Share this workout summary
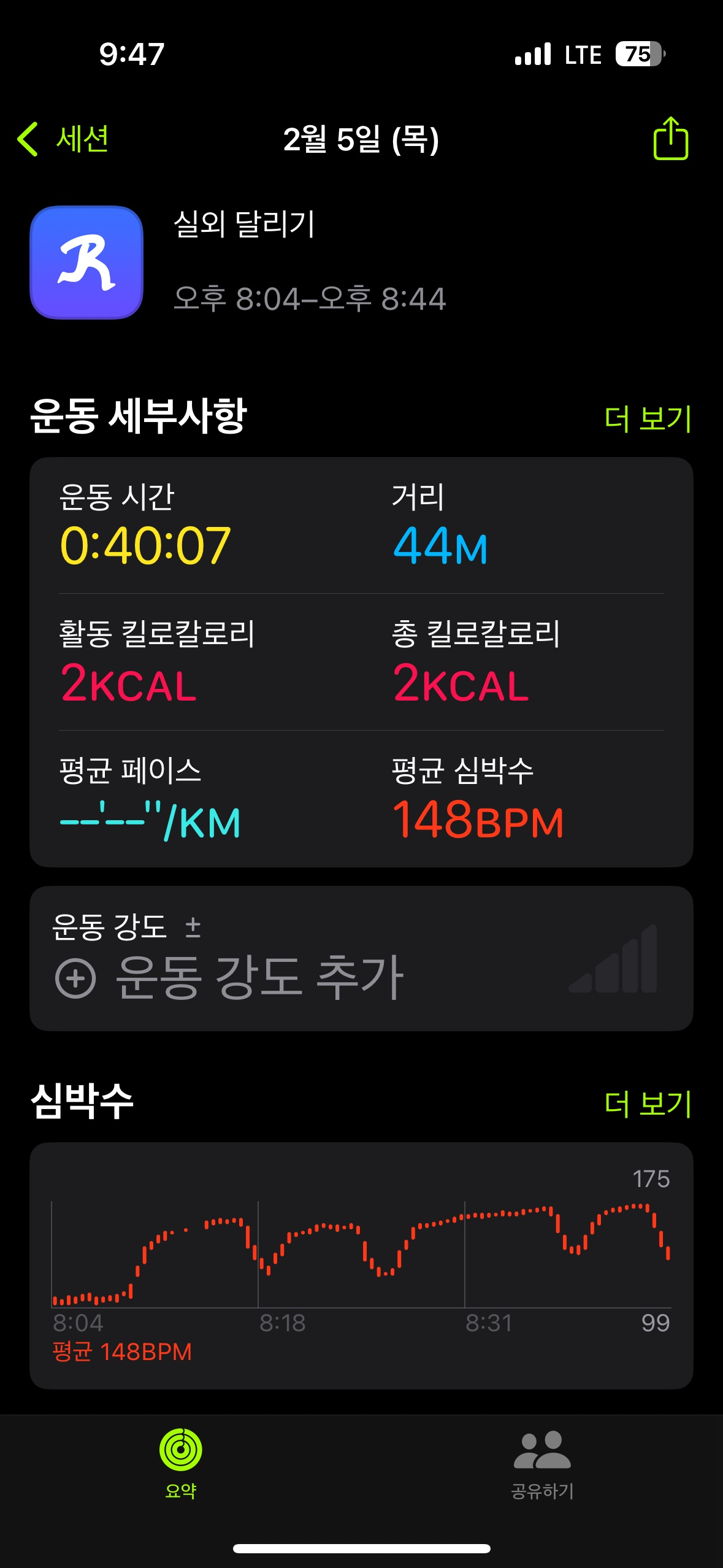 point(670,139)
